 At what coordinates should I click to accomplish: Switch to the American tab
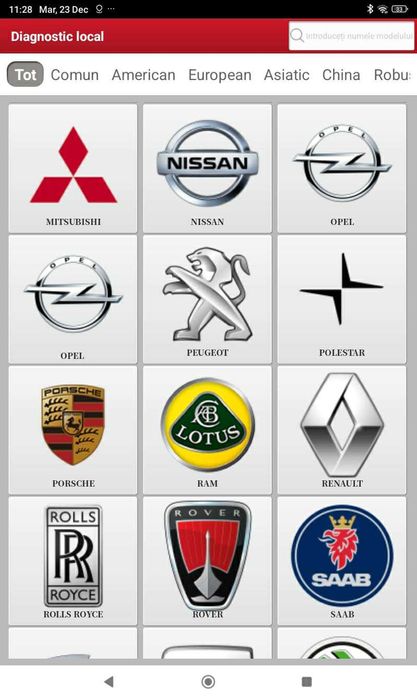[143, 75]
